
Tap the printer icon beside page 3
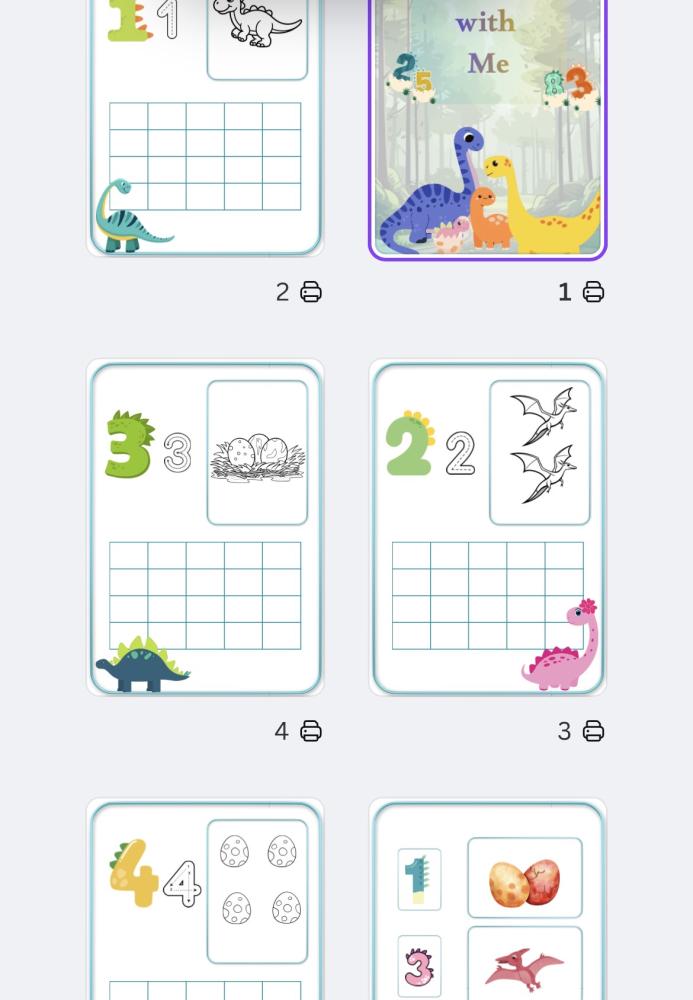[594, 731]
